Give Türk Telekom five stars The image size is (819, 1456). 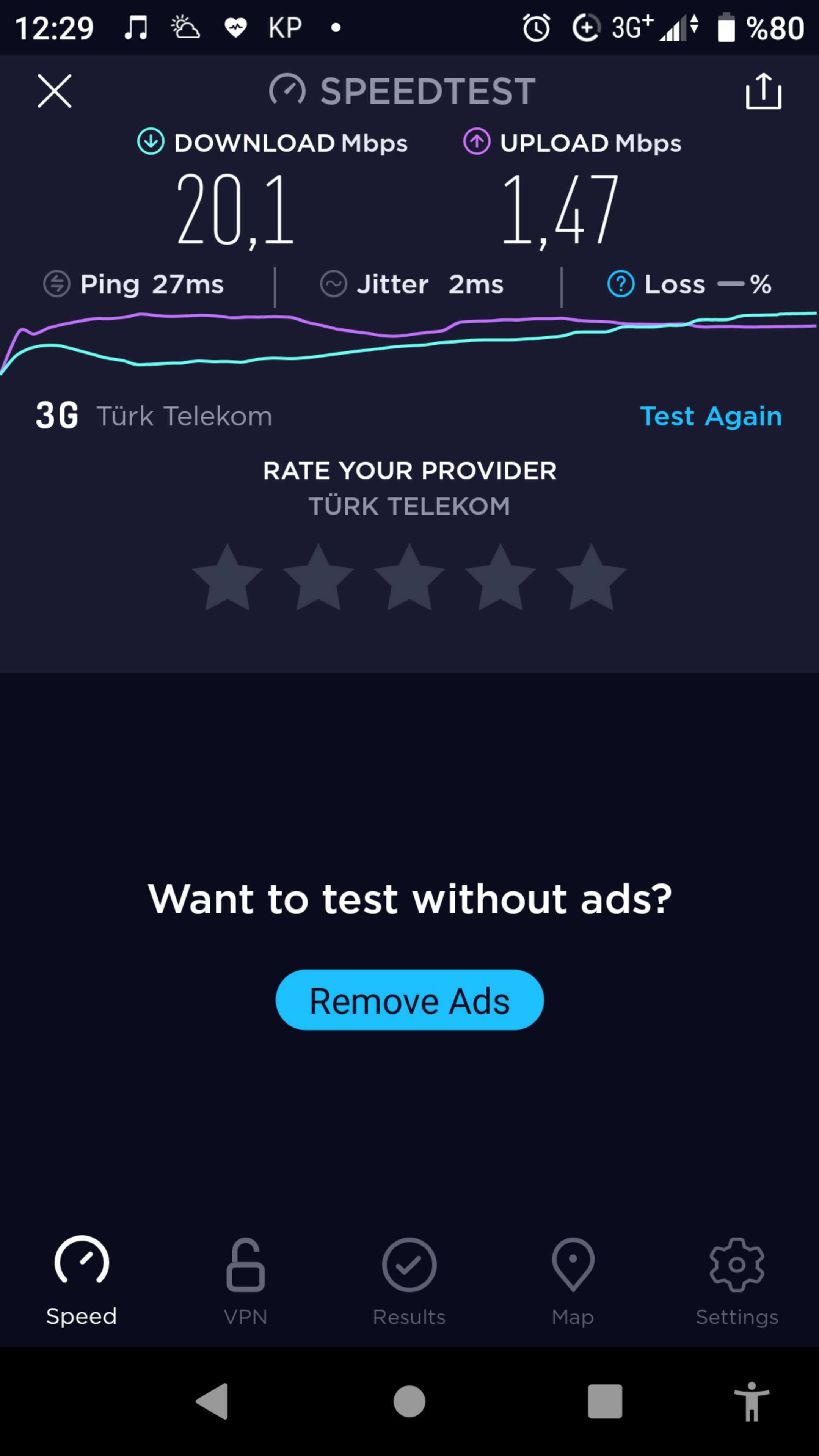[591, 577]
